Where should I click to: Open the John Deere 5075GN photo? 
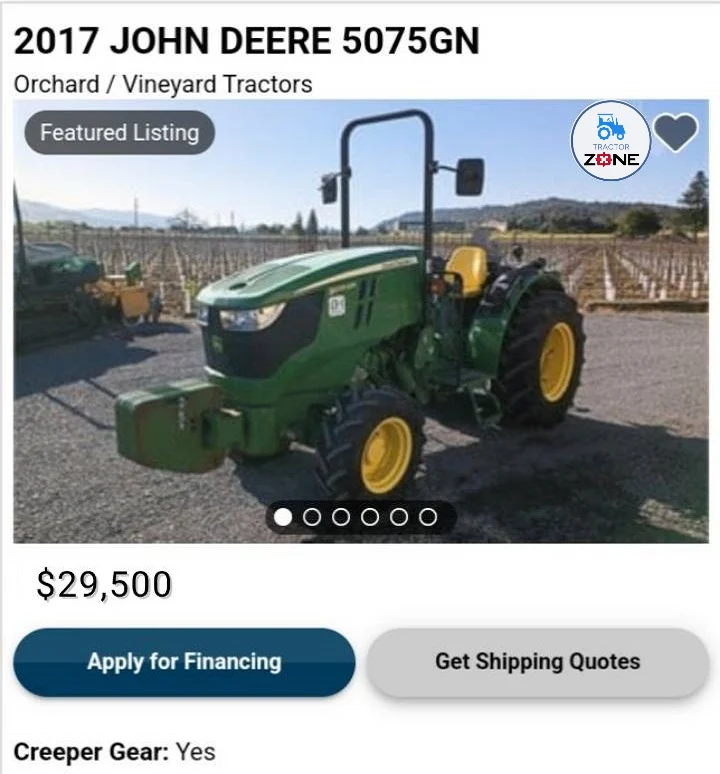tap(360, 330)
